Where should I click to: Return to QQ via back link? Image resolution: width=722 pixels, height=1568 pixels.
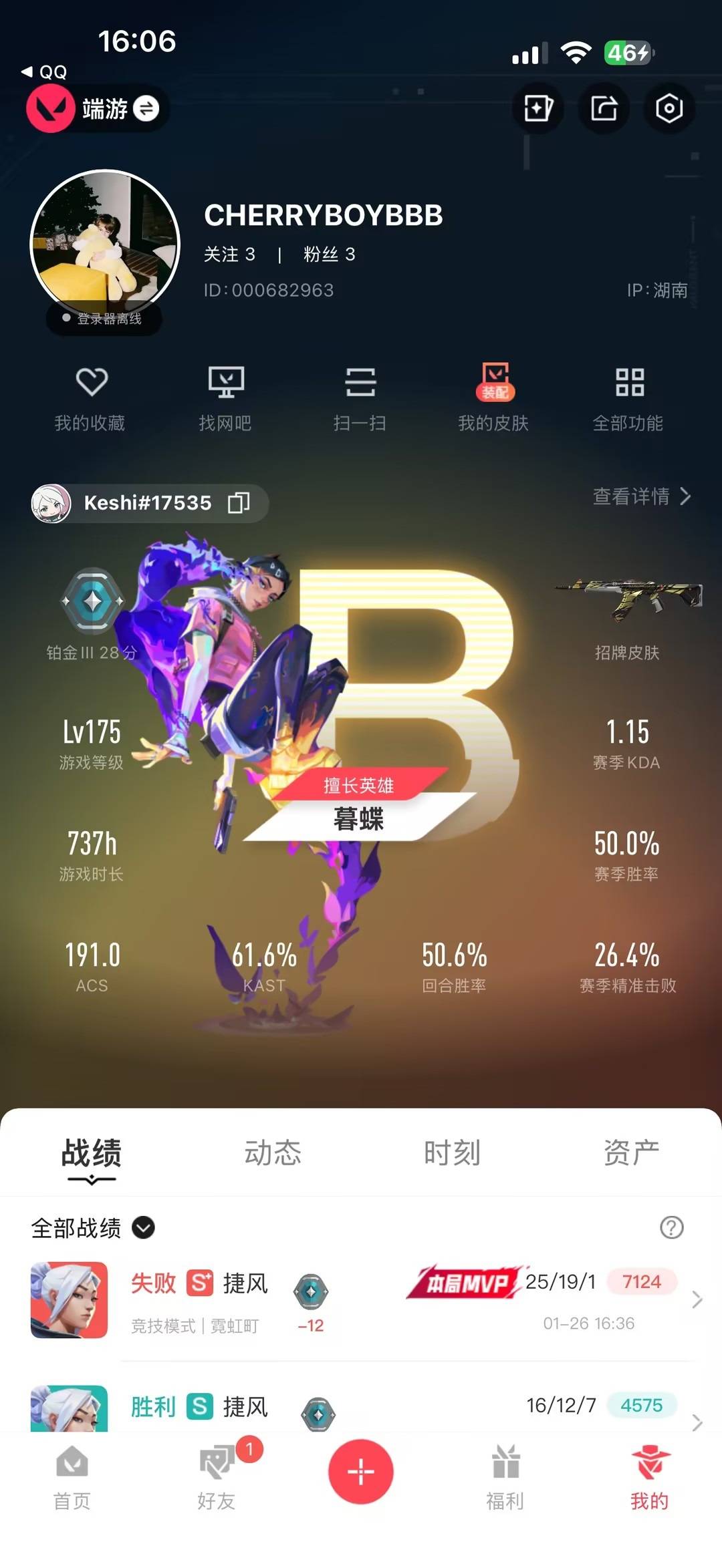44,71
